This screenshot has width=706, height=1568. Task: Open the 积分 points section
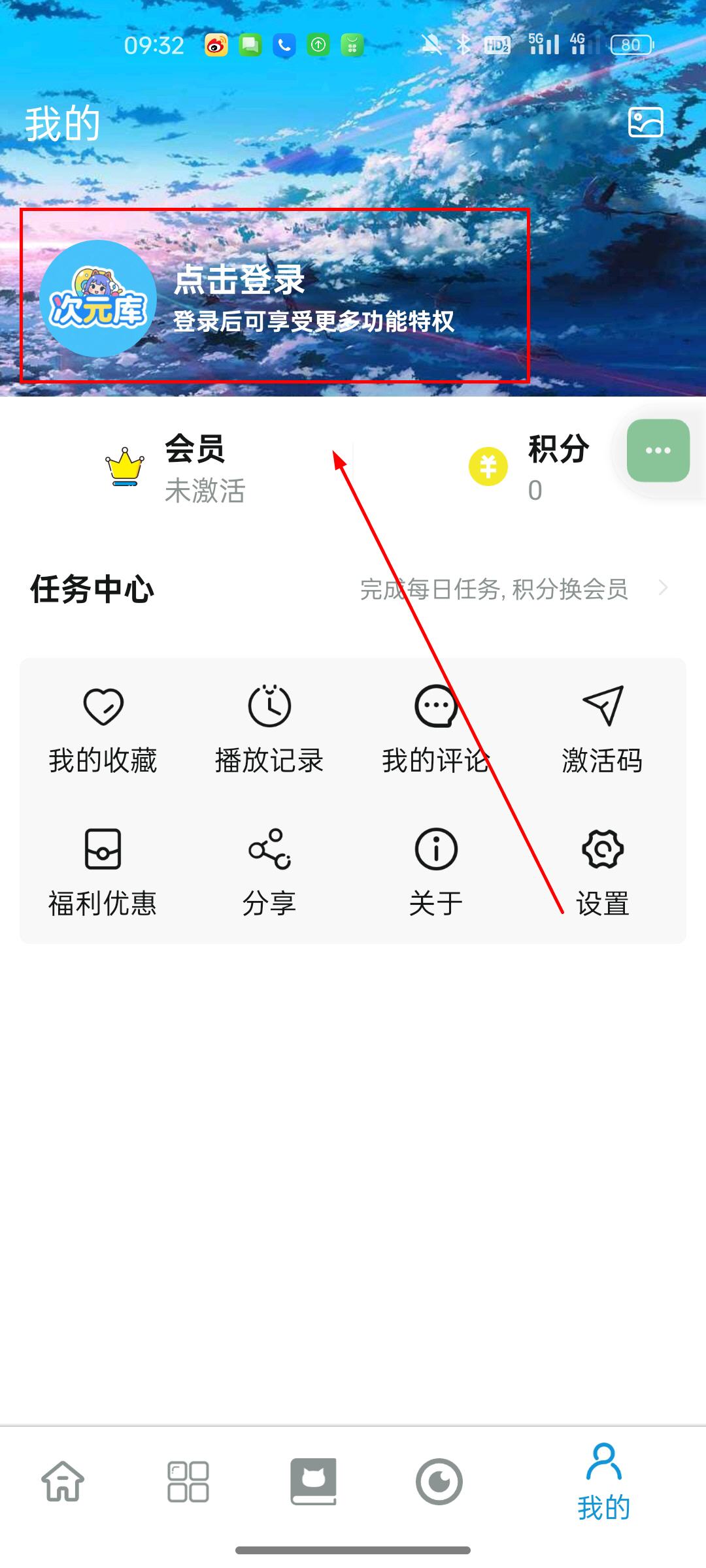(529, 468)
